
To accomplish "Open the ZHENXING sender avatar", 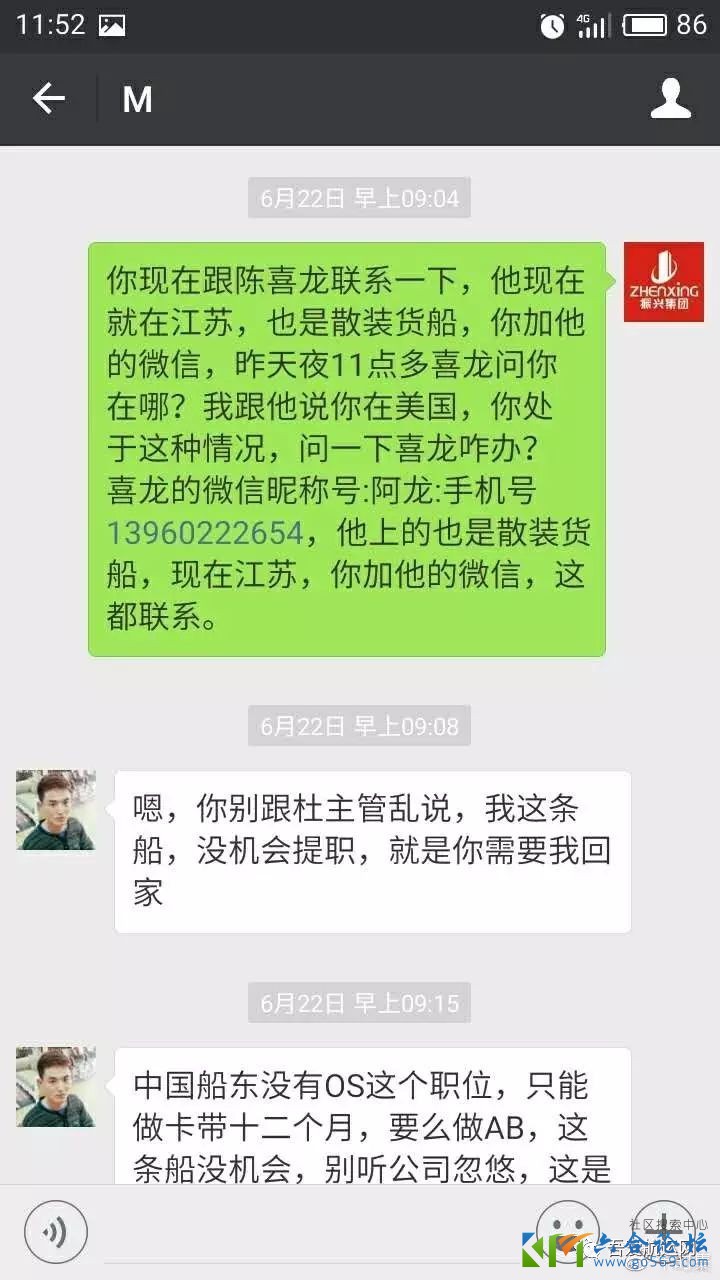I will coord(663,282).
